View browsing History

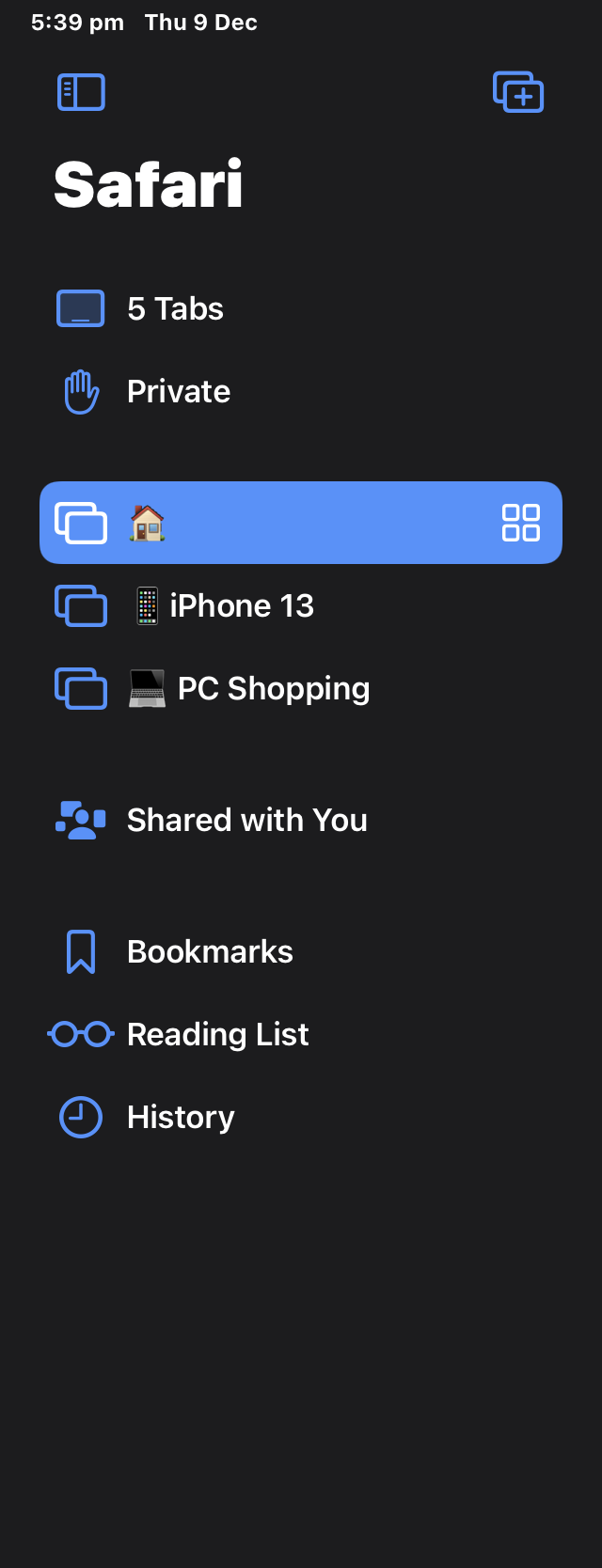tap(301, 1117)
